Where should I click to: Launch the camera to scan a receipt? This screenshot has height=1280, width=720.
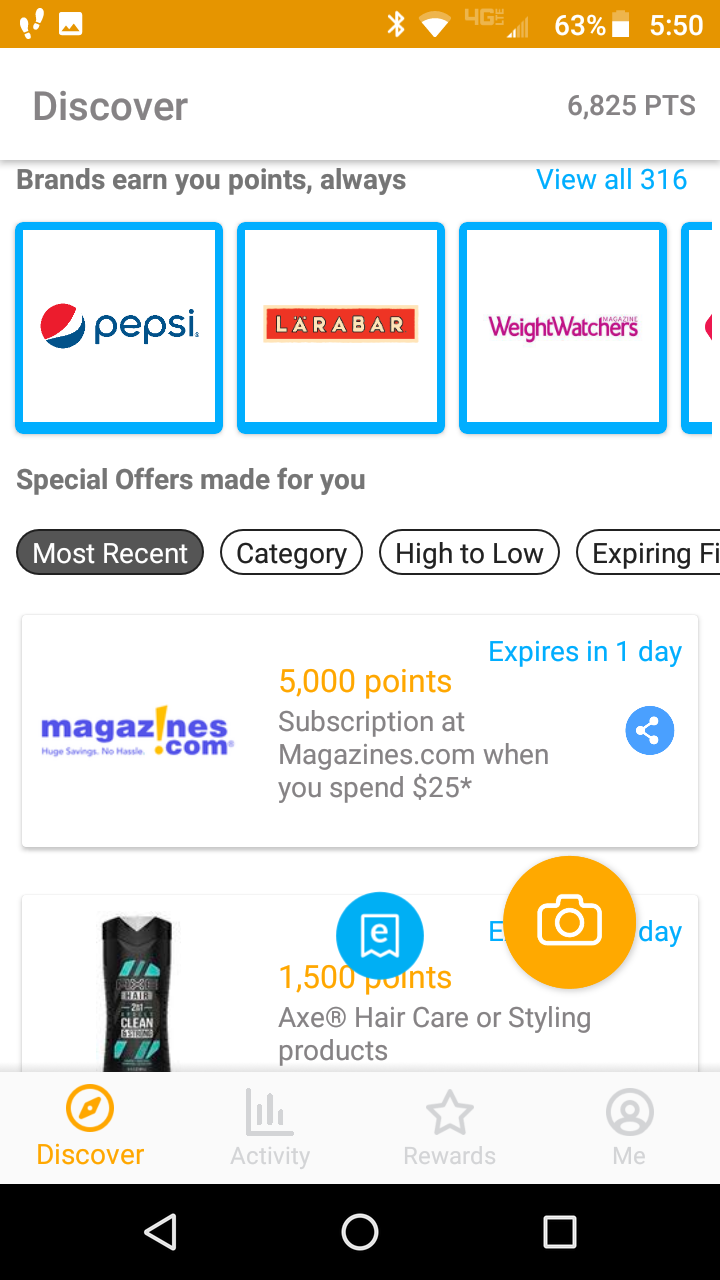(569, 922)
